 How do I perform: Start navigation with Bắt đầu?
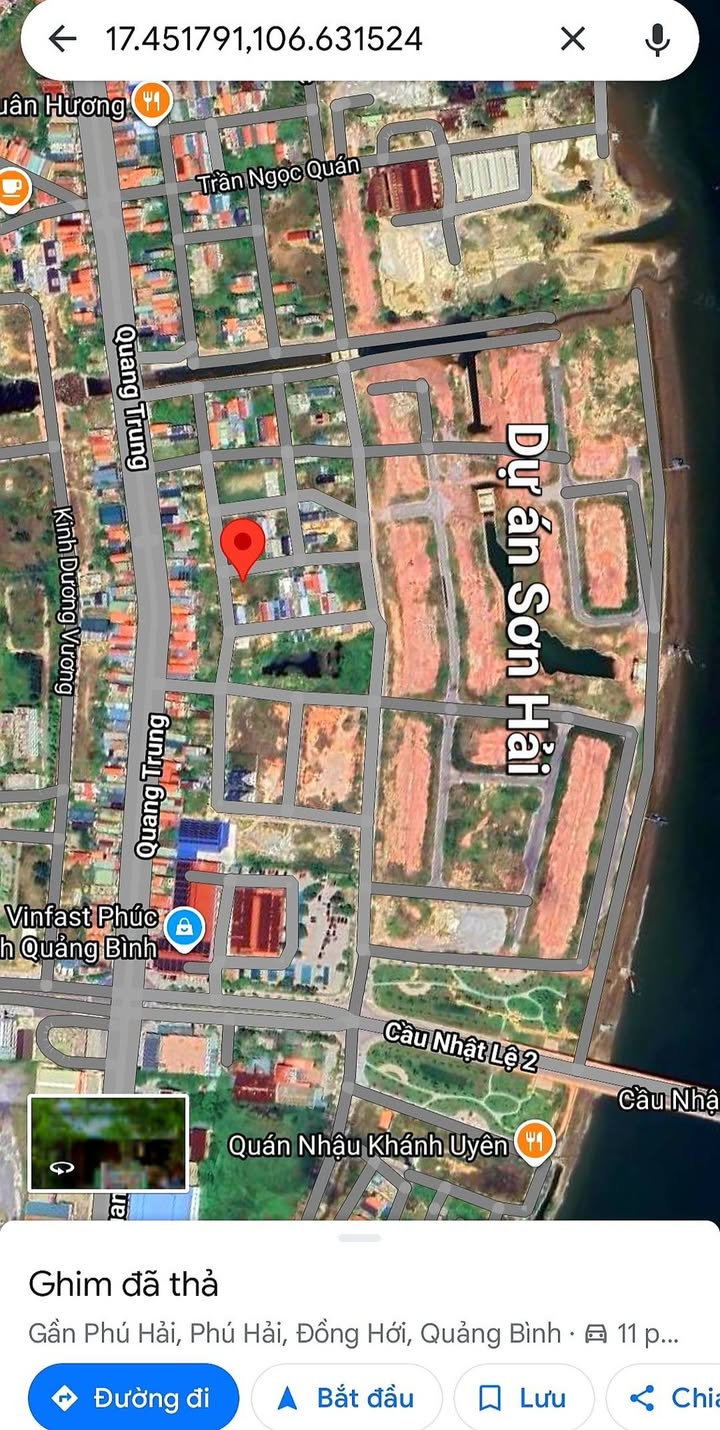(346, 1397)
